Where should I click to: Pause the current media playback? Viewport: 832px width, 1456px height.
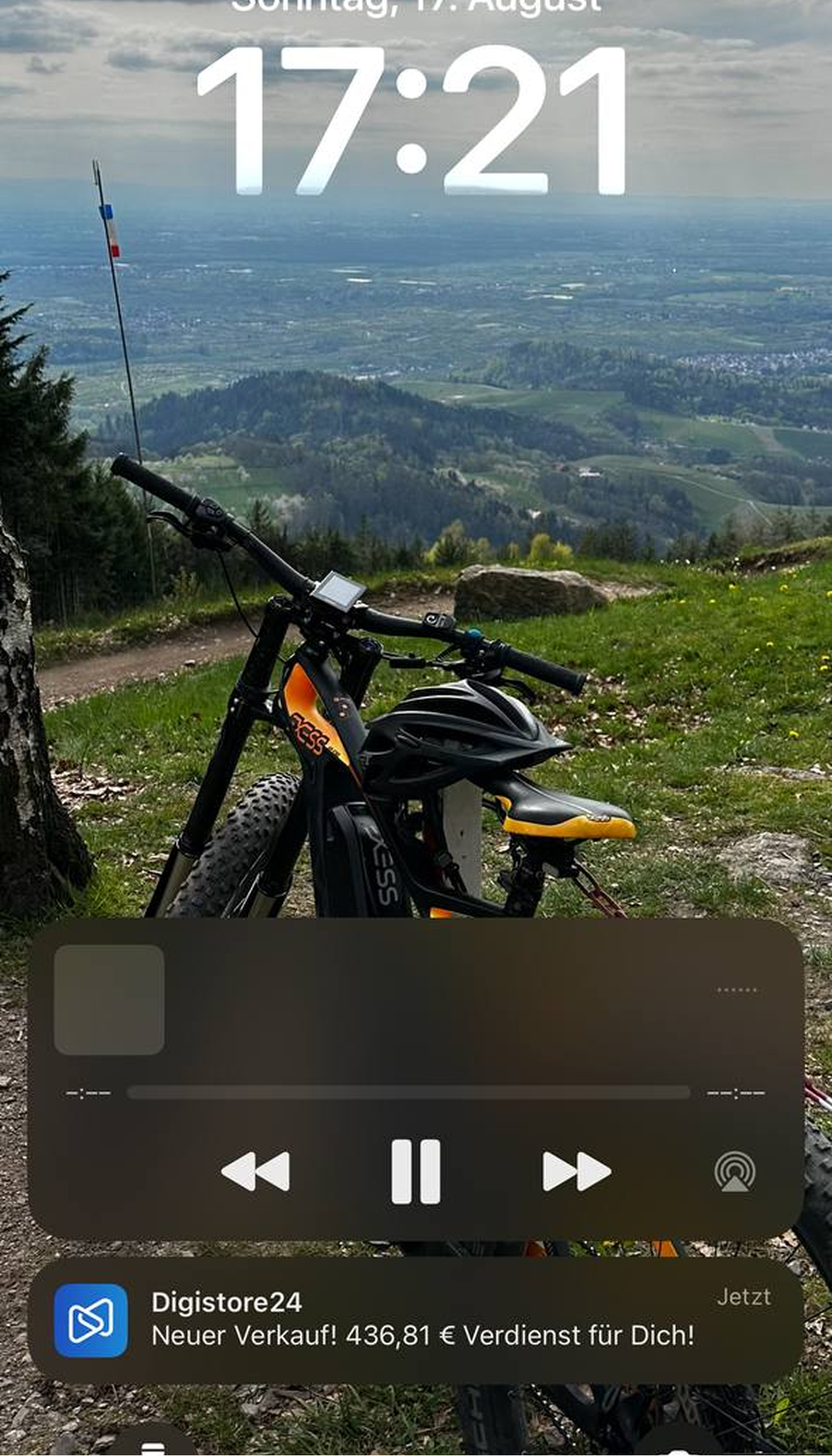point(415,1171)
